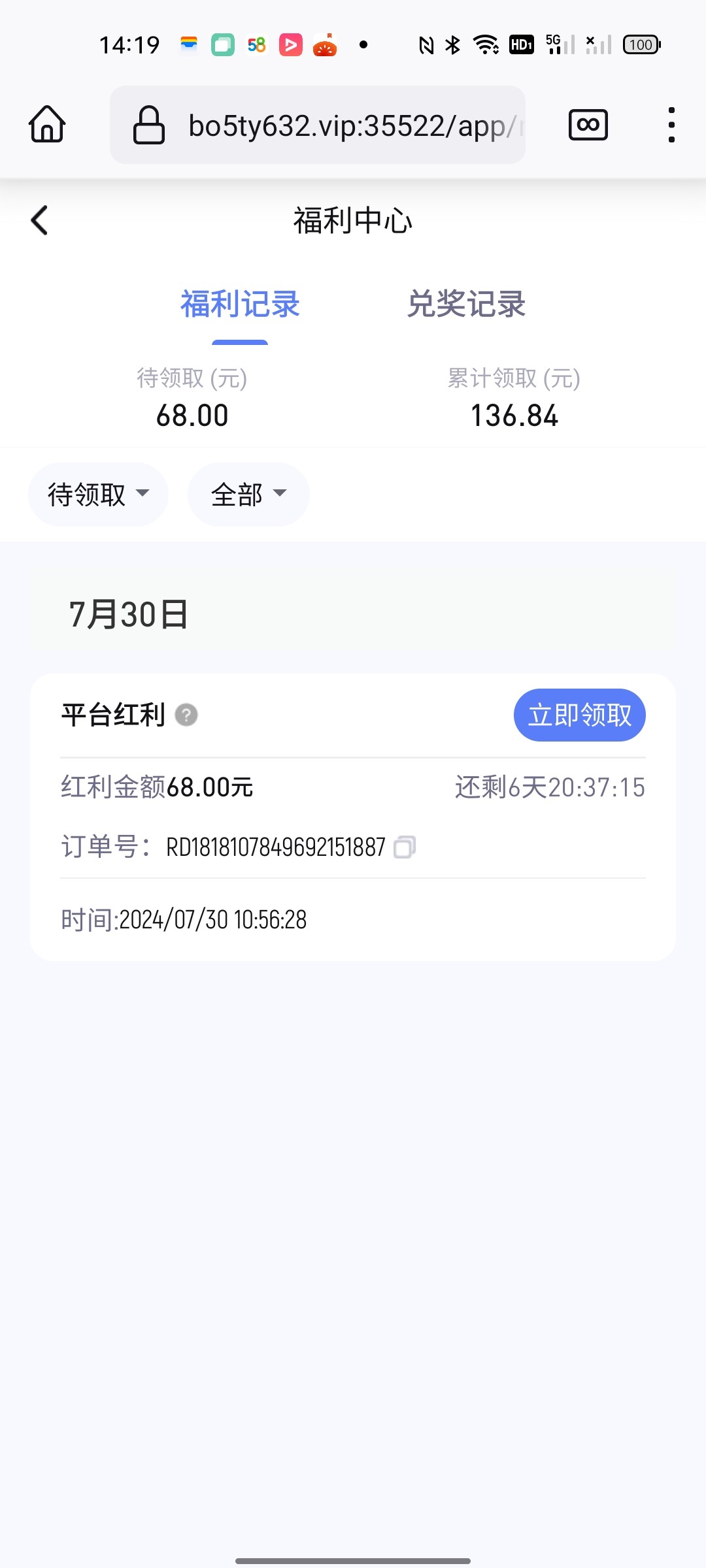Expand the 待领取 status dropdown
This screenshot has width=706, height=1568.
[98, 495]
